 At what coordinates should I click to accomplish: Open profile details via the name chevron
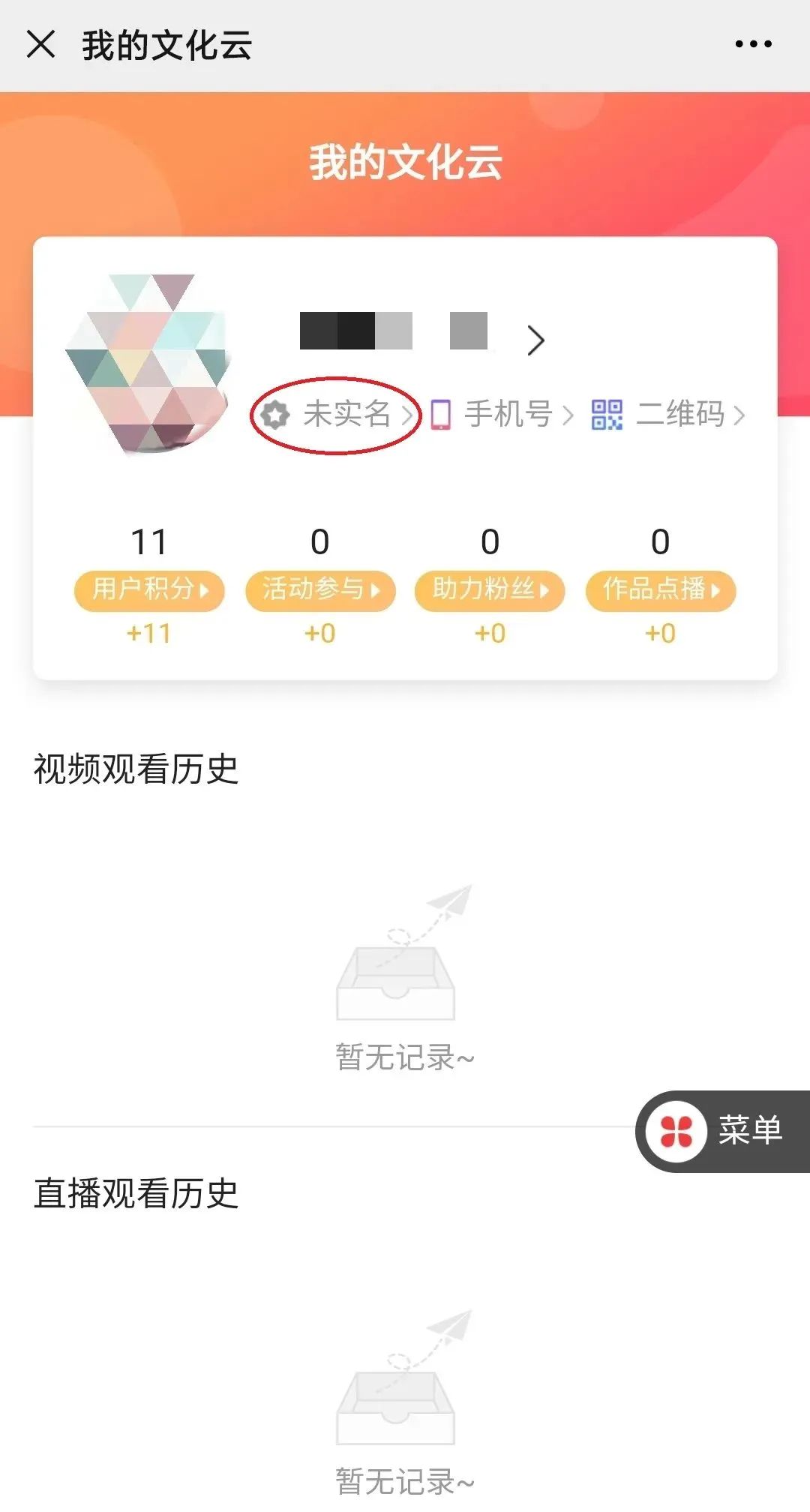tap(535, 340)
